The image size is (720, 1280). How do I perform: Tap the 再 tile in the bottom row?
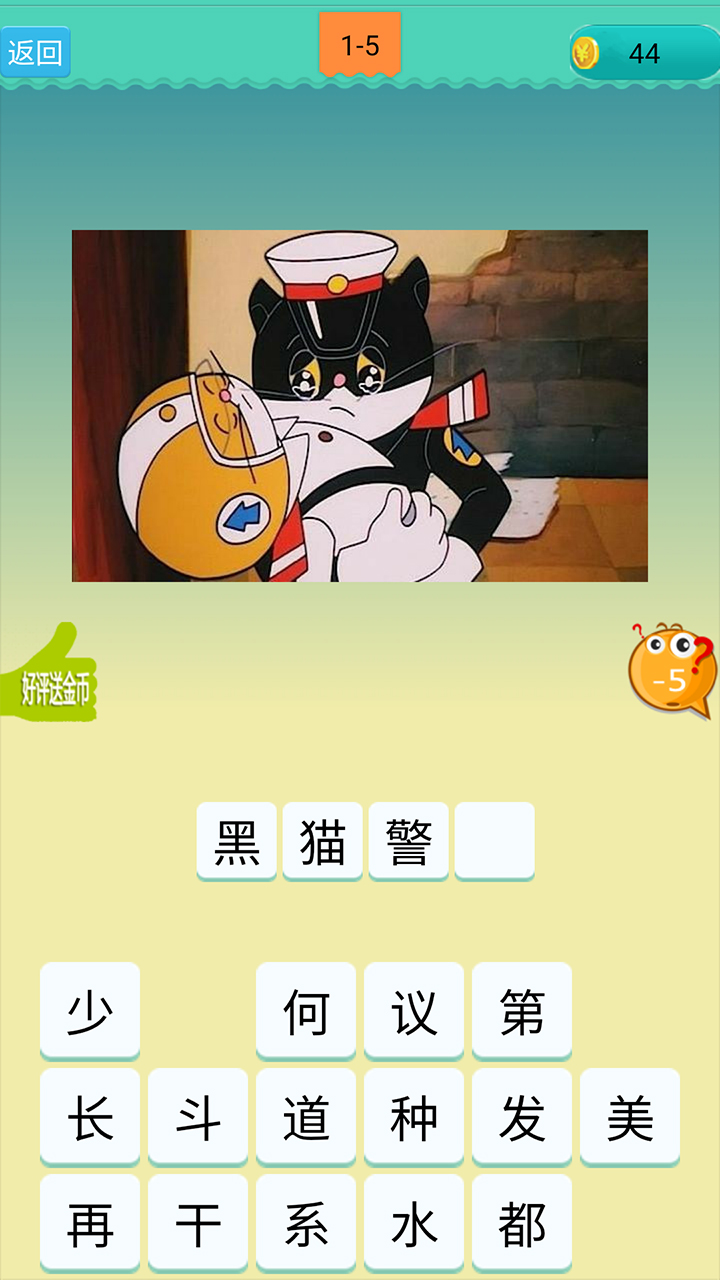pos(89,1222)
